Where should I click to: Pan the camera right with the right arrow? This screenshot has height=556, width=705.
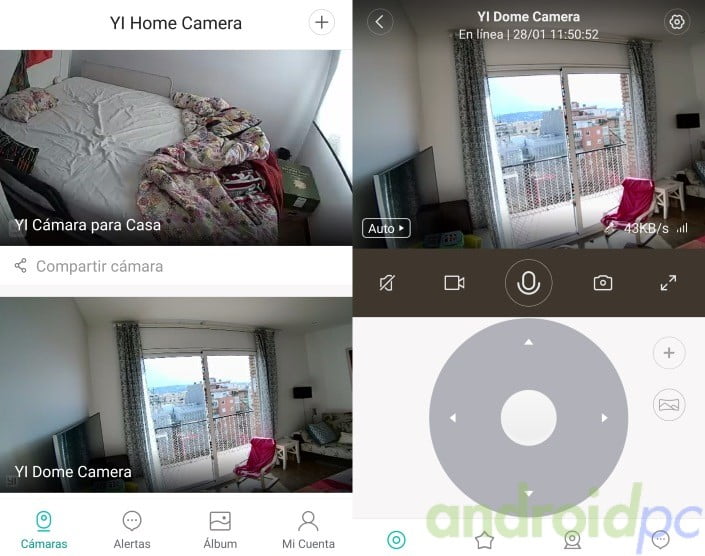[x=604, y=418]
